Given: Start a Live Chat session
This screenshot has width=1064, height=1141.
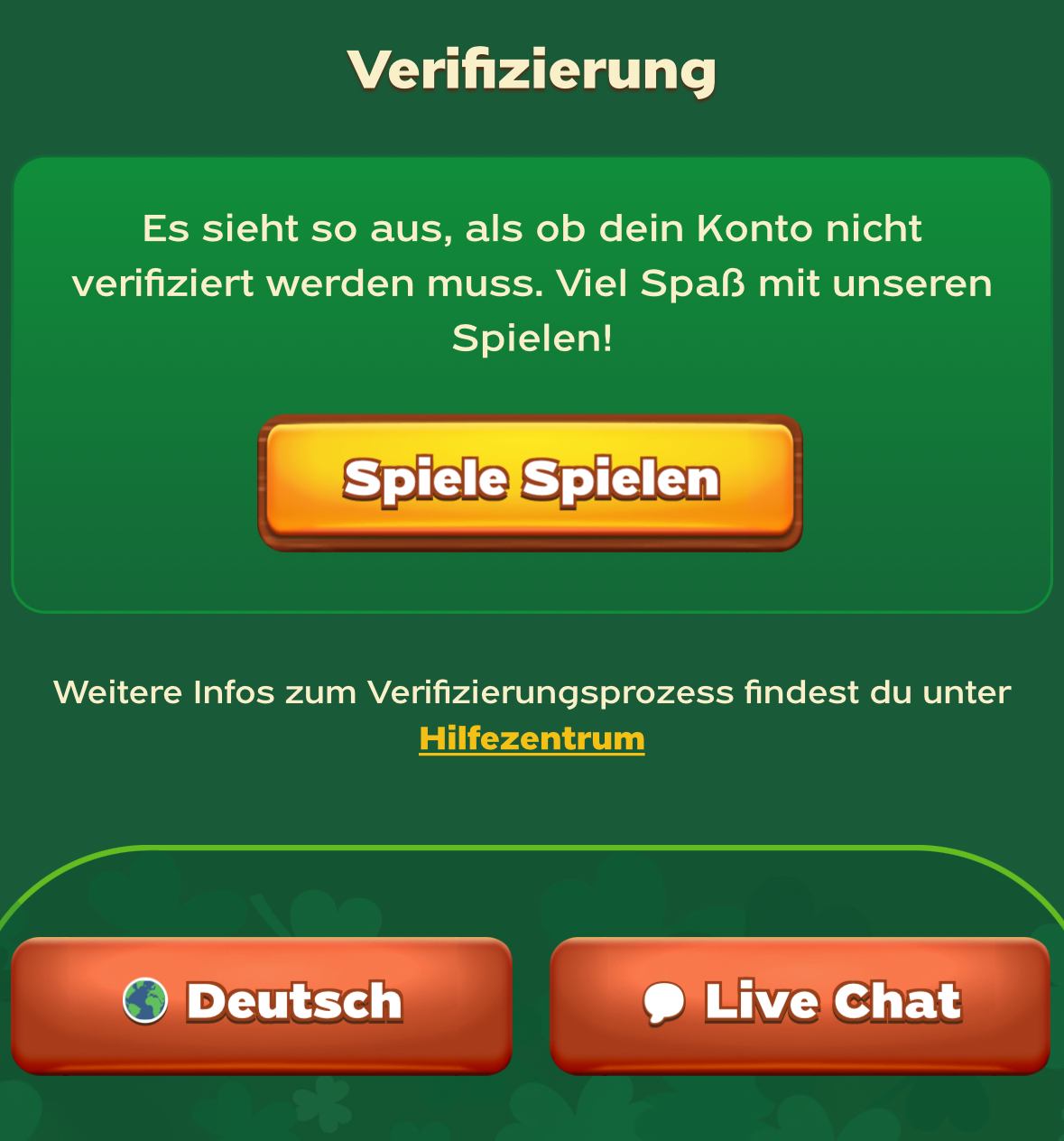Looking at the screenshot, I should click(x=800, y=1003).
